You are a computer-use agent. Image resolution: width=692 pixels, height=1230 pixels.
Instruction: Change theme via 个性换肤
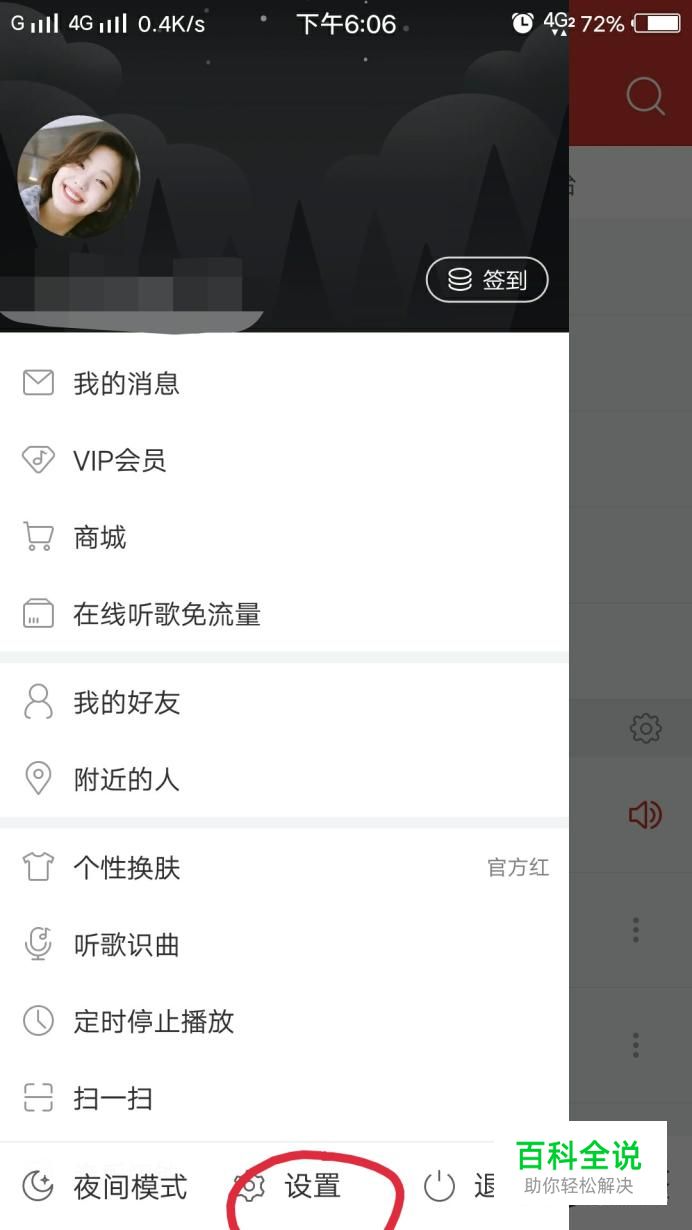coord(126,868)
